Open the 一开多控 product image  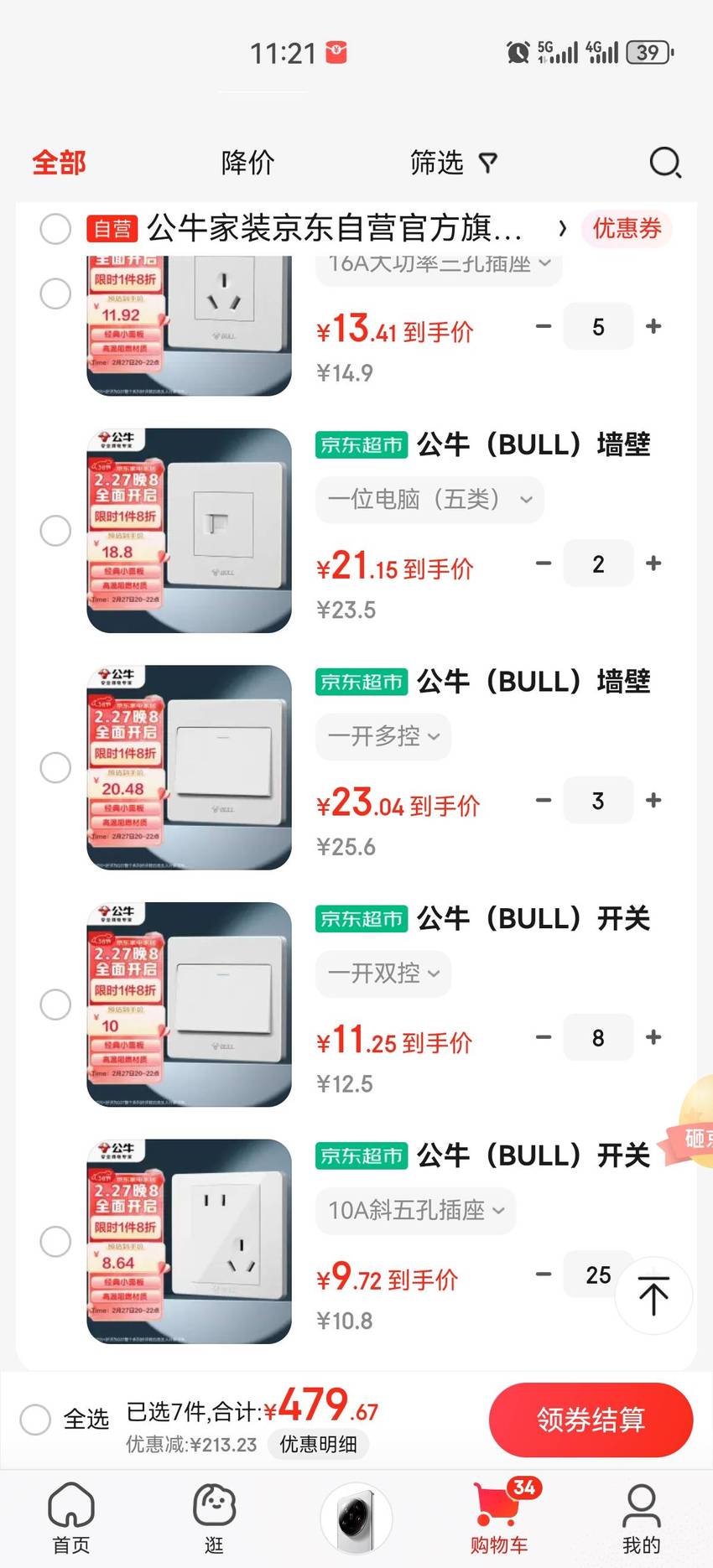pyautogui.click(x=190, y=767)
